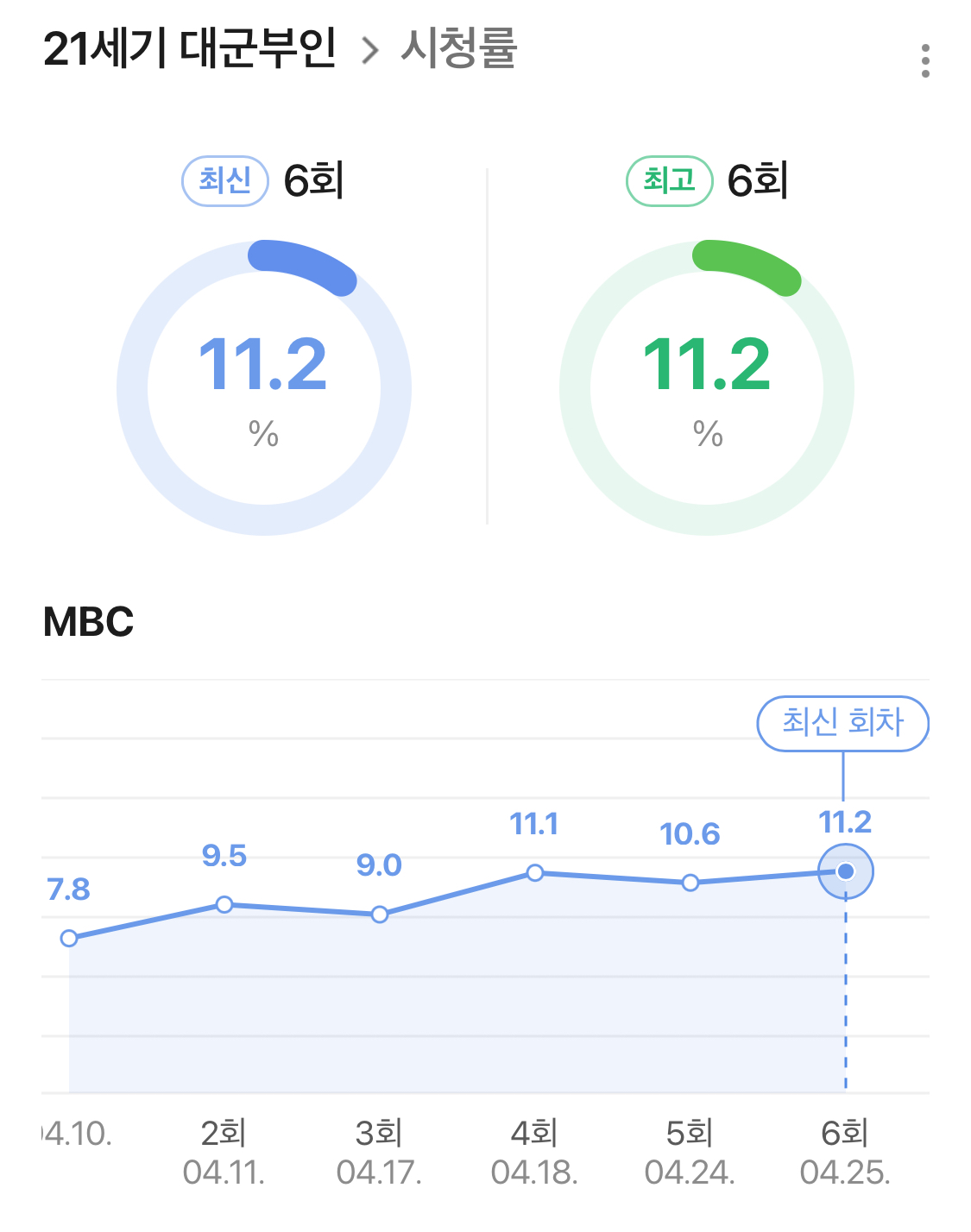Image resolution: width=971 pixels, height=1232 pixels.
Task: Select the 4회 point with 11.1 rating
Action: (x=535, y=873)
